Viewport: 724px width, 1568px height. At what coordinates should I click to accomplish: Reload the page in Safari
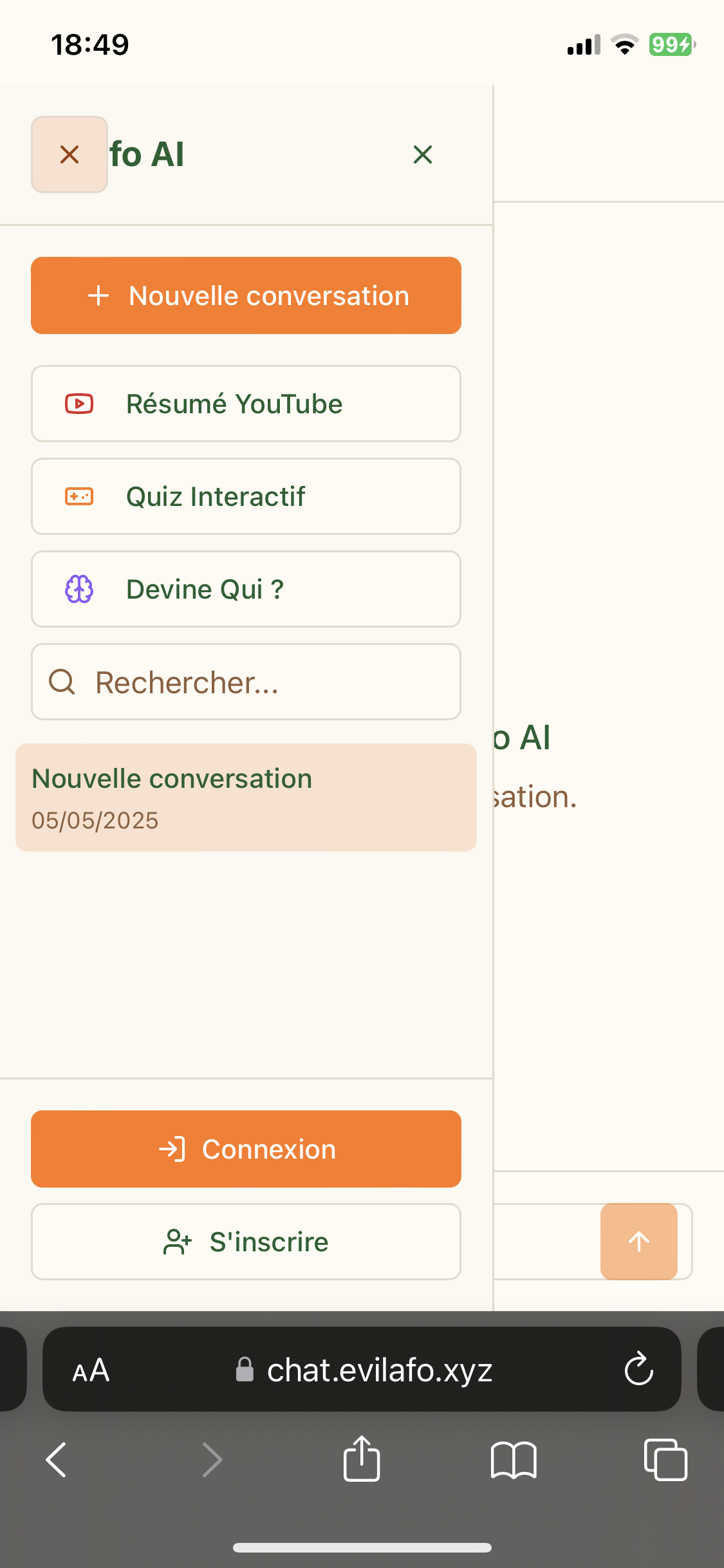coord(638,1369)
